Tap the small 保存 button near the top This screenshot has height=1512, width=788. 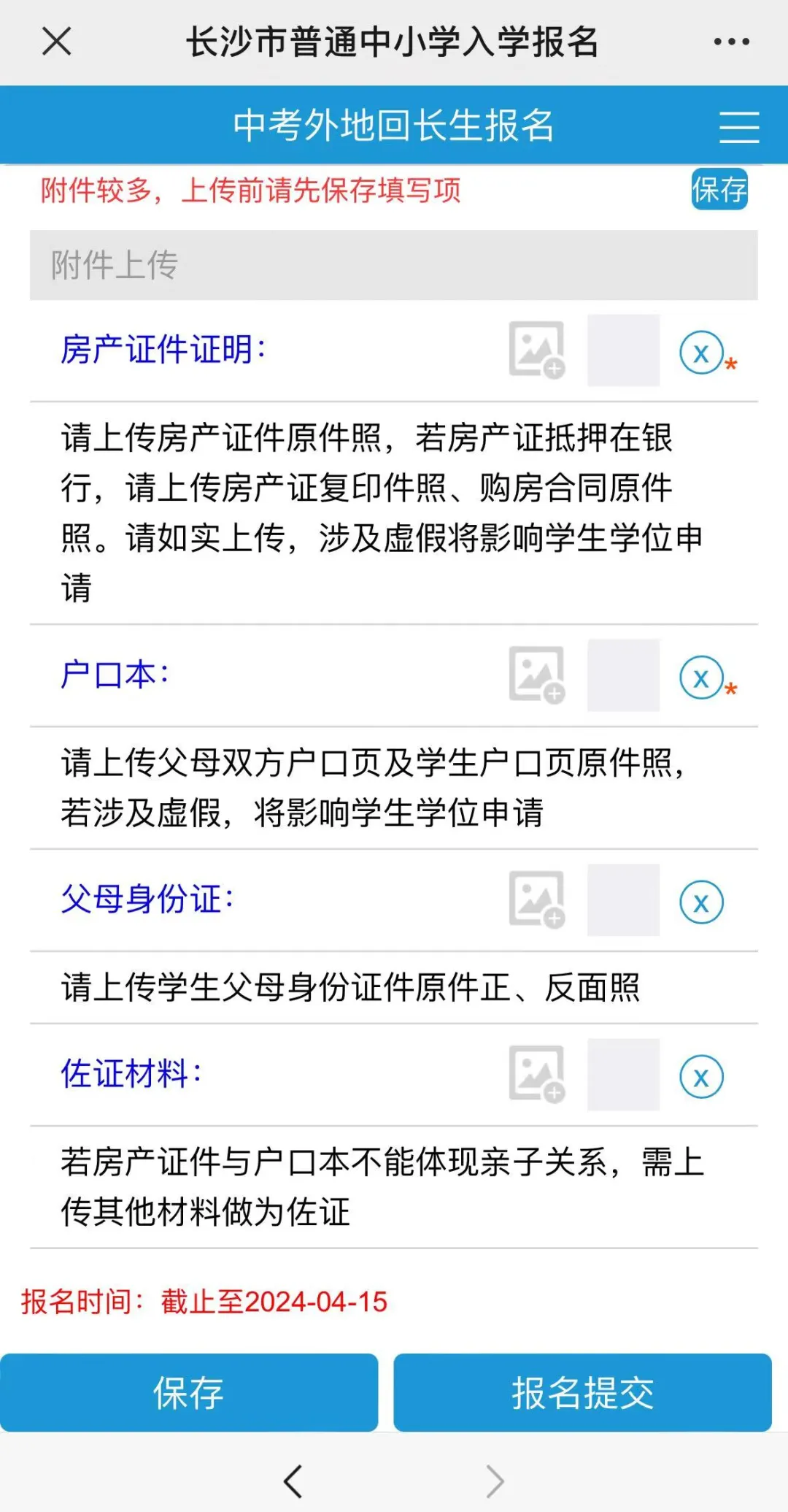coord(719,190)
